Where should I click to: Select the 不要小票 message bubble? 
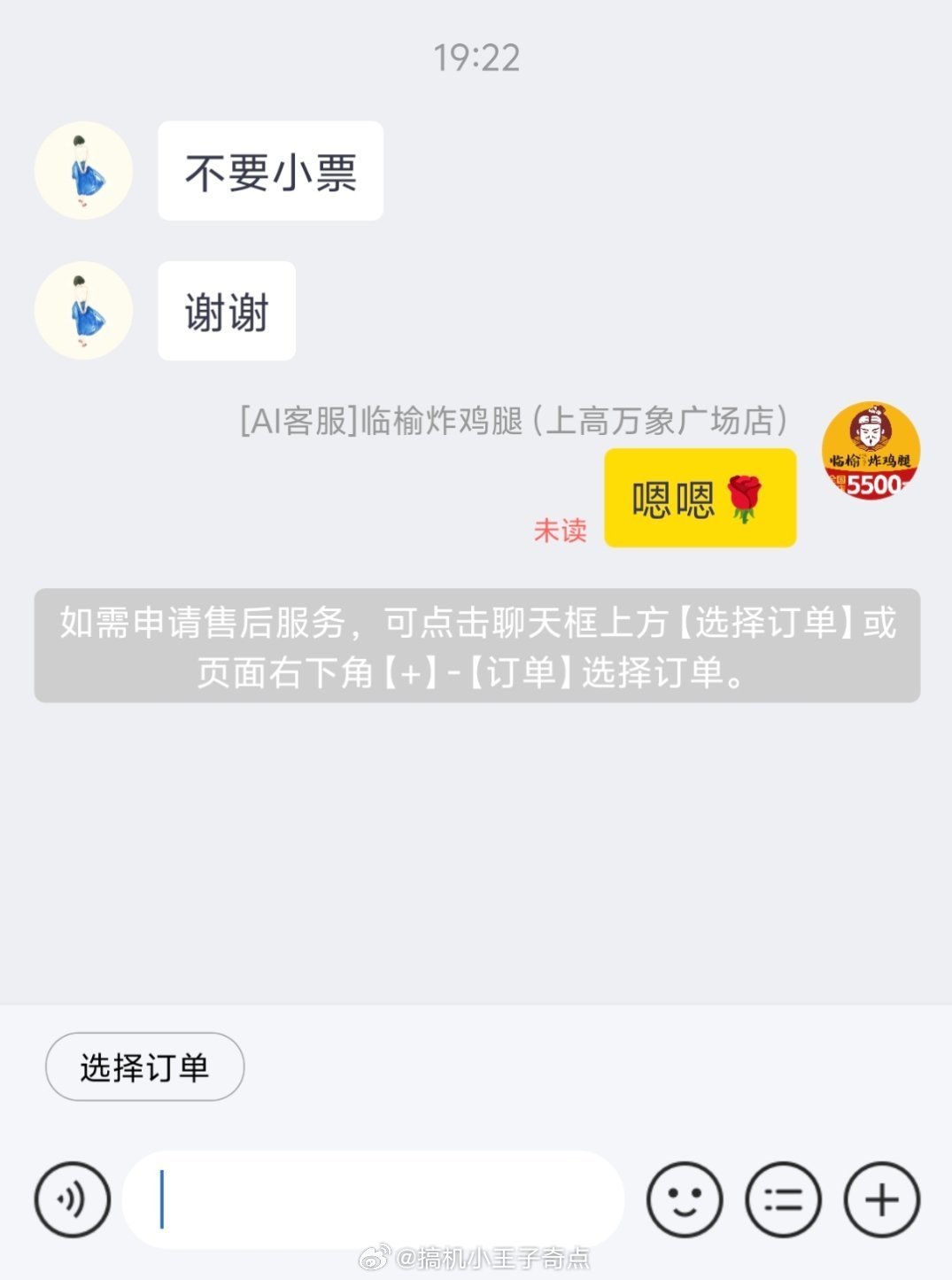tap(270, 170)
